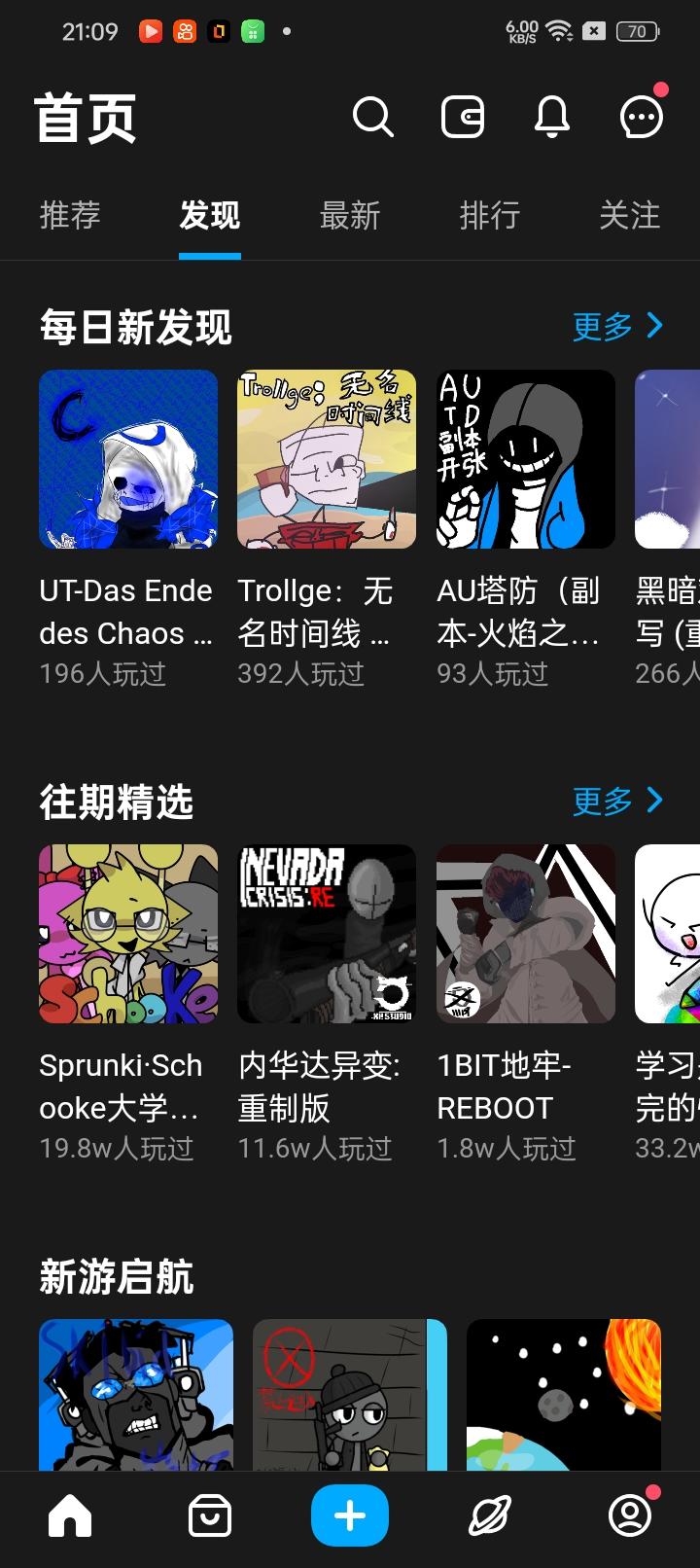
Task: Open search from the top bar
Action: pyautogui.click(x=374, y=118)
